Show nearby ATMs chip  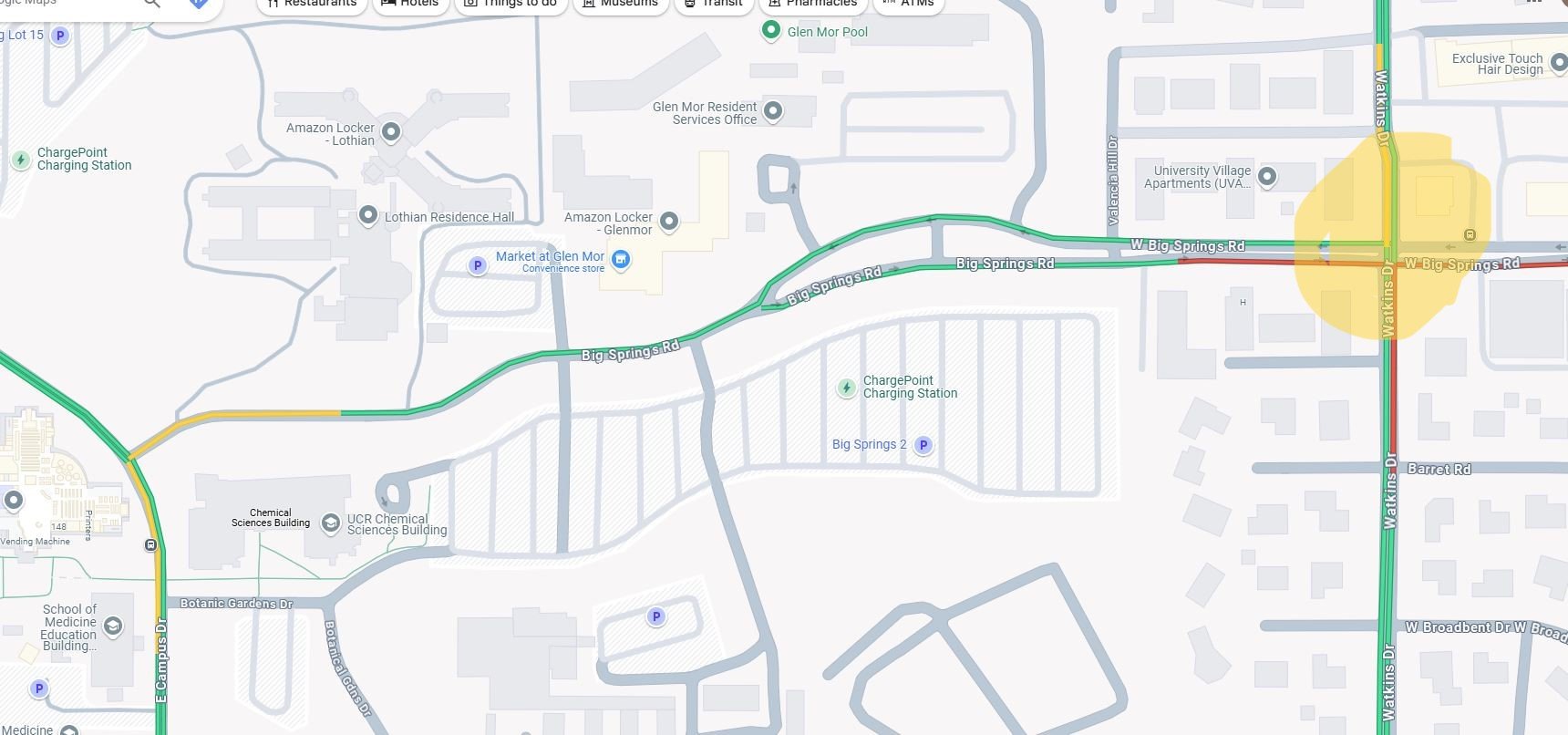tap(908, 4)
